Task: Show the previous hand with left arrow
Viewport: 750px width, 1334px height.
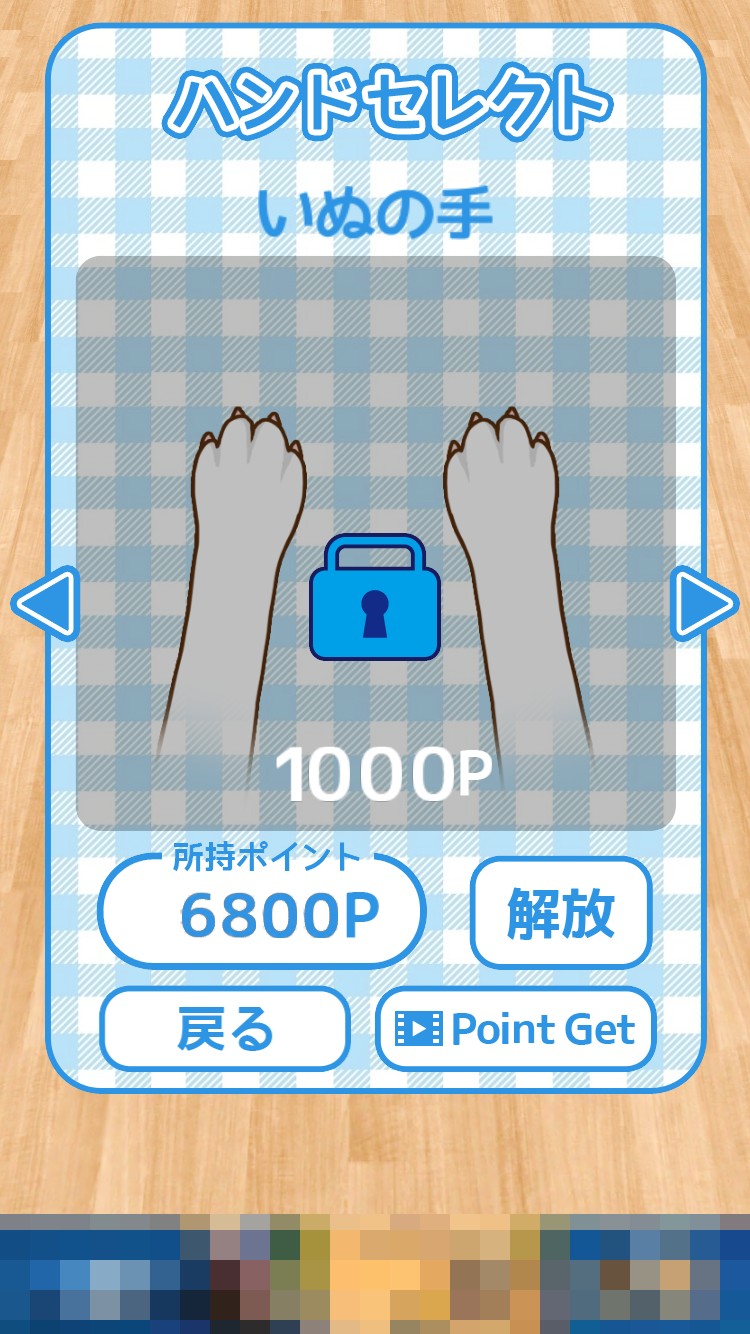Action: tap(45, 603)
